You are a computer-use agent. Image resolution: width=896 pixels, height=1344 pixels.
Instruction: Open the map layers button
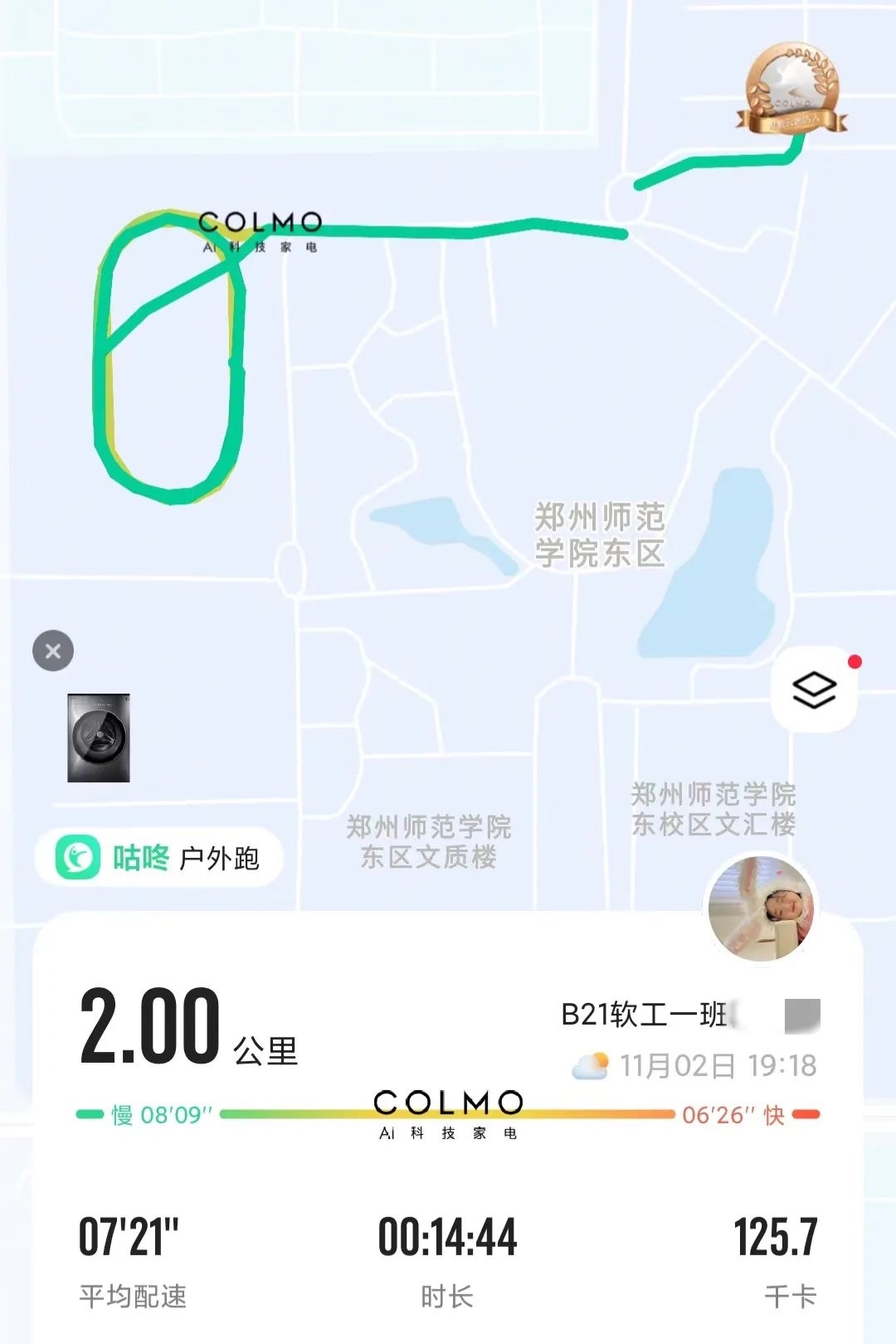[814, 689]
